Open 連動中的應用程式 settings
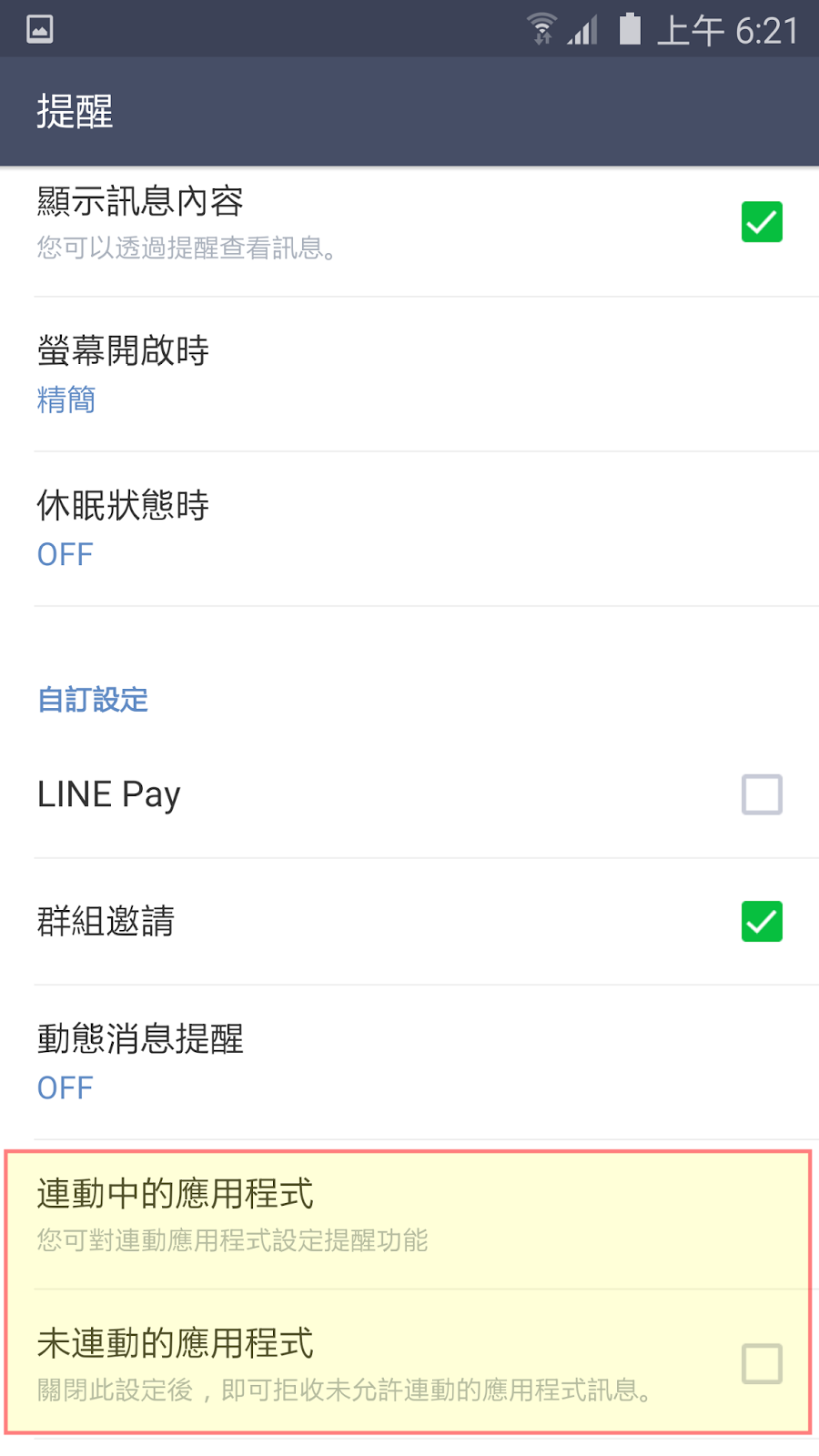 409,1215
